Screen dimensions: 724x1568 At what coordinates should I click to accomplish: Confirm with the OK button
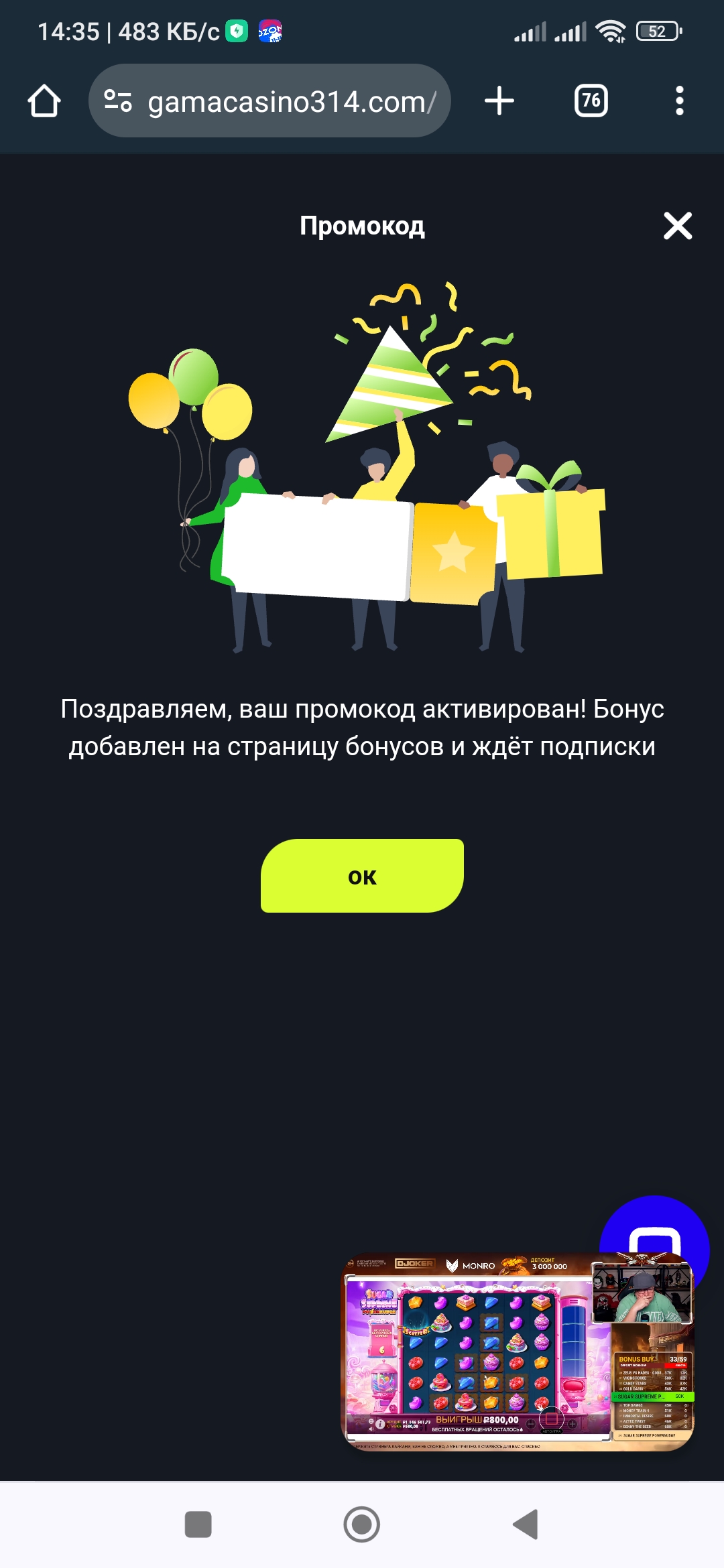click(x=362, y=876)
